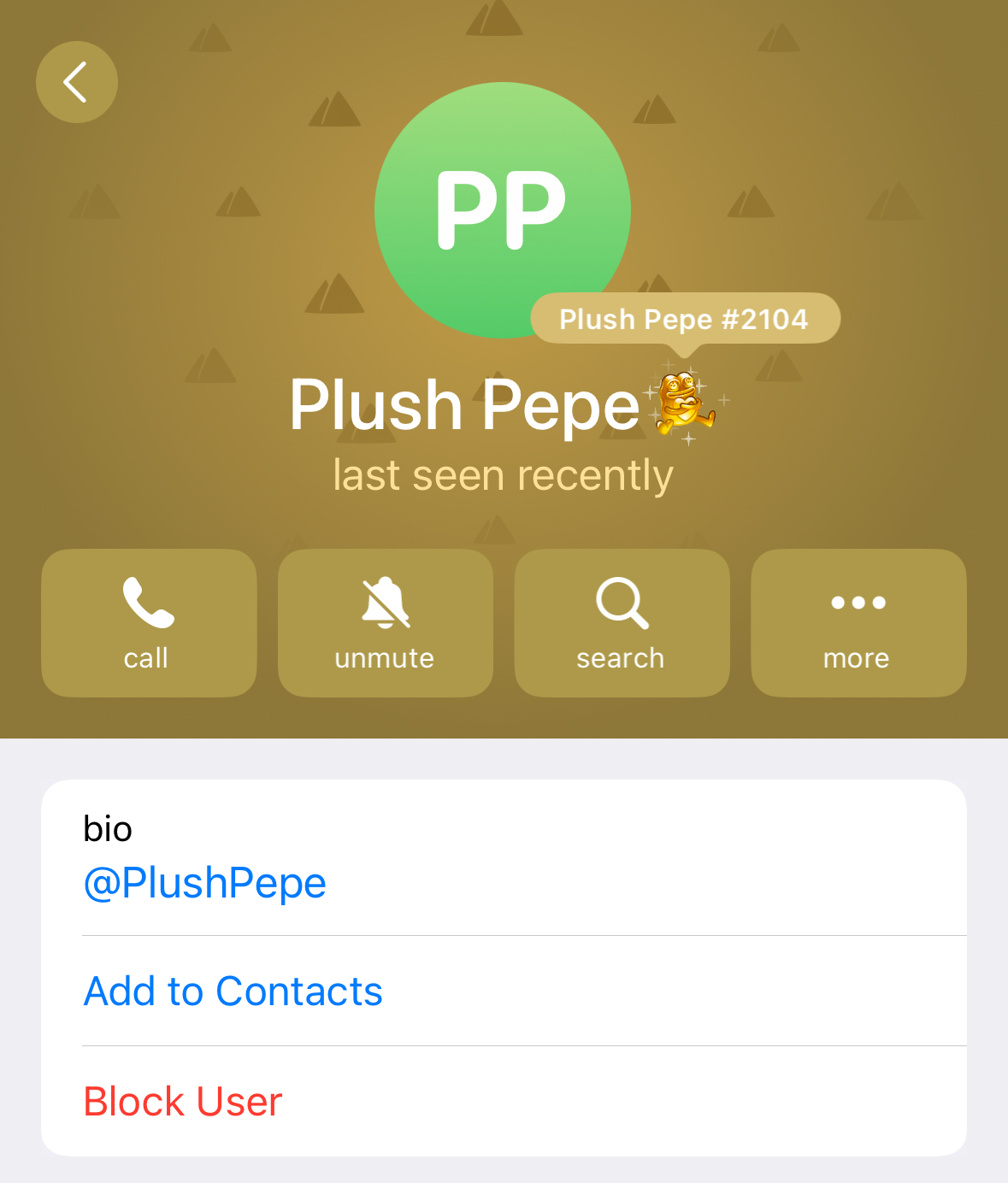Add Plush Pepe to Contacts

[x=233, y=992]
